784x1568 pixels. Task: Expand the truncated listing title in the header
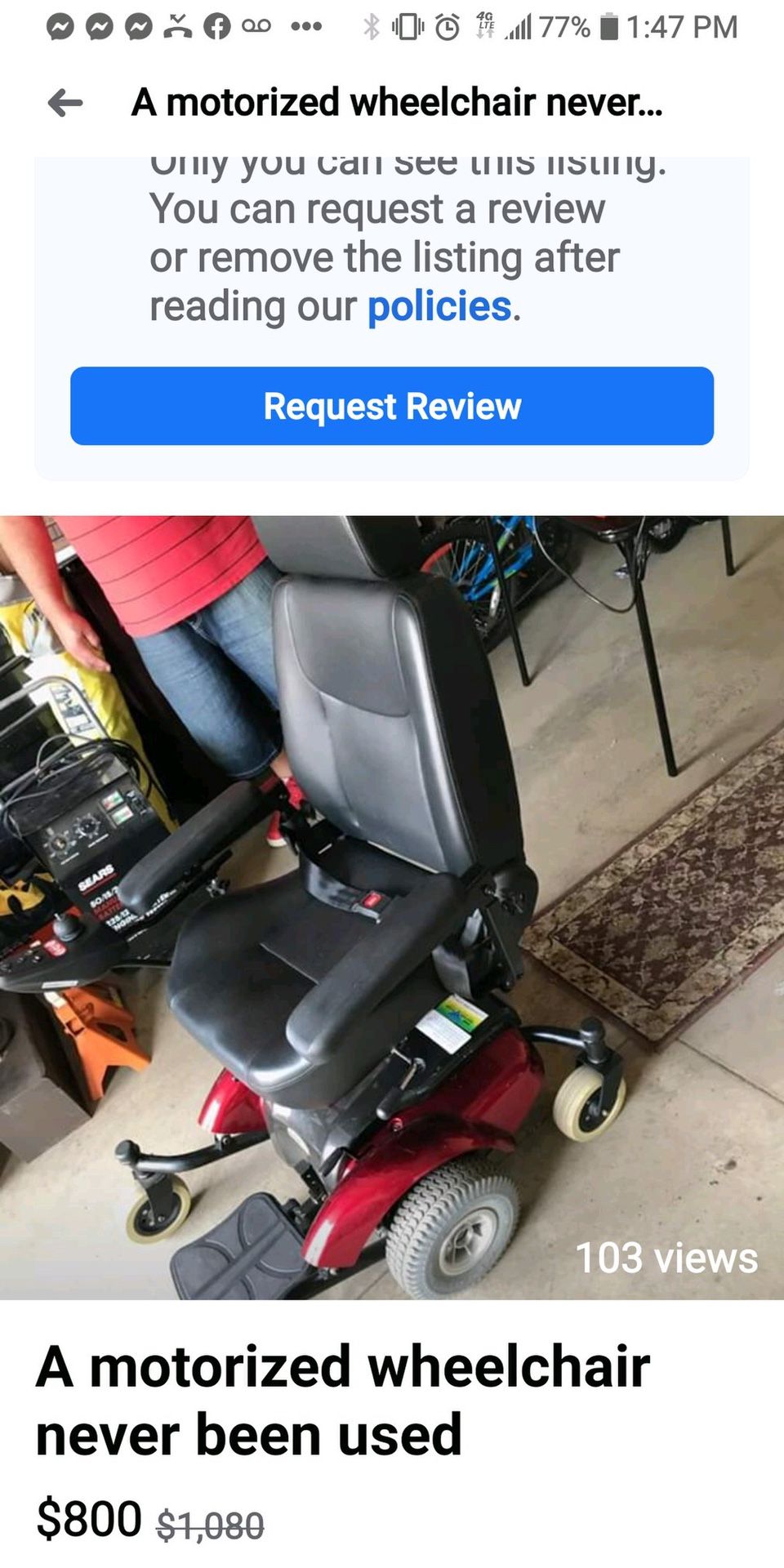[396, 103]
